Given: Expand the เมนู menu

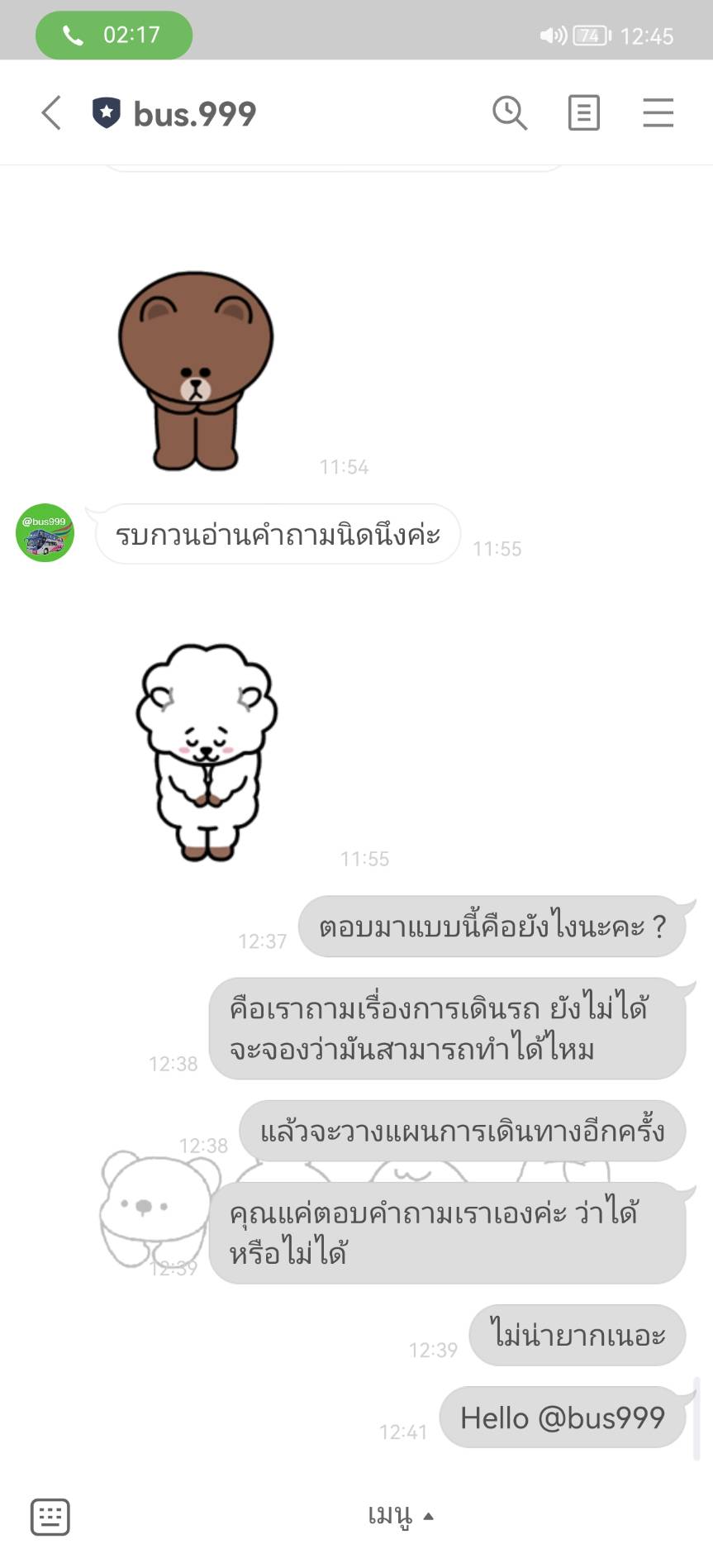Looking at the screenshot, I should [x=401, y=1516].
